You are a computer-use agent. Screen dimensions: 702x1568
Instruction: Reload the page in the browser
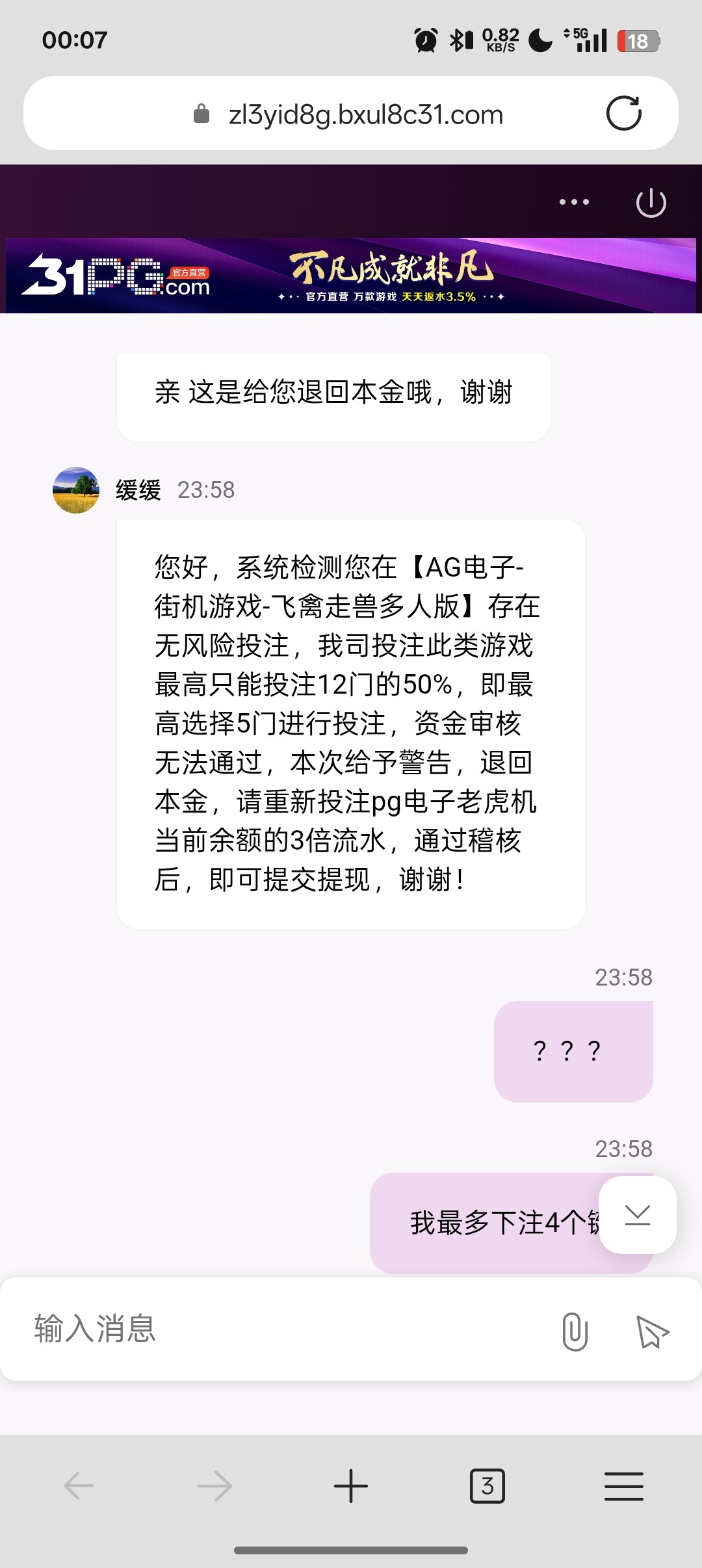pyautogui.click(x=623, y=114)
